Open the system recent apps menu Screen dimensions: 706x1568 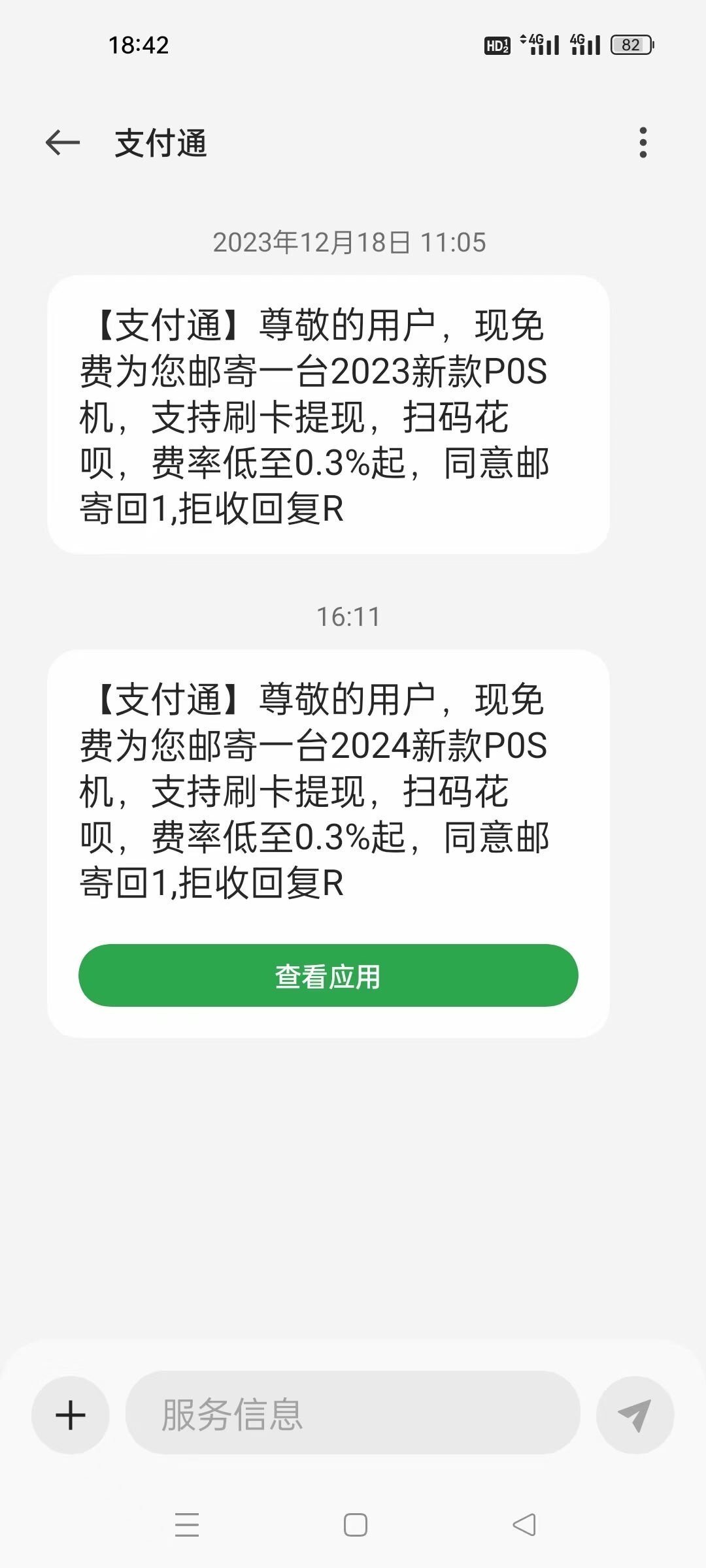click(187, 1525)
